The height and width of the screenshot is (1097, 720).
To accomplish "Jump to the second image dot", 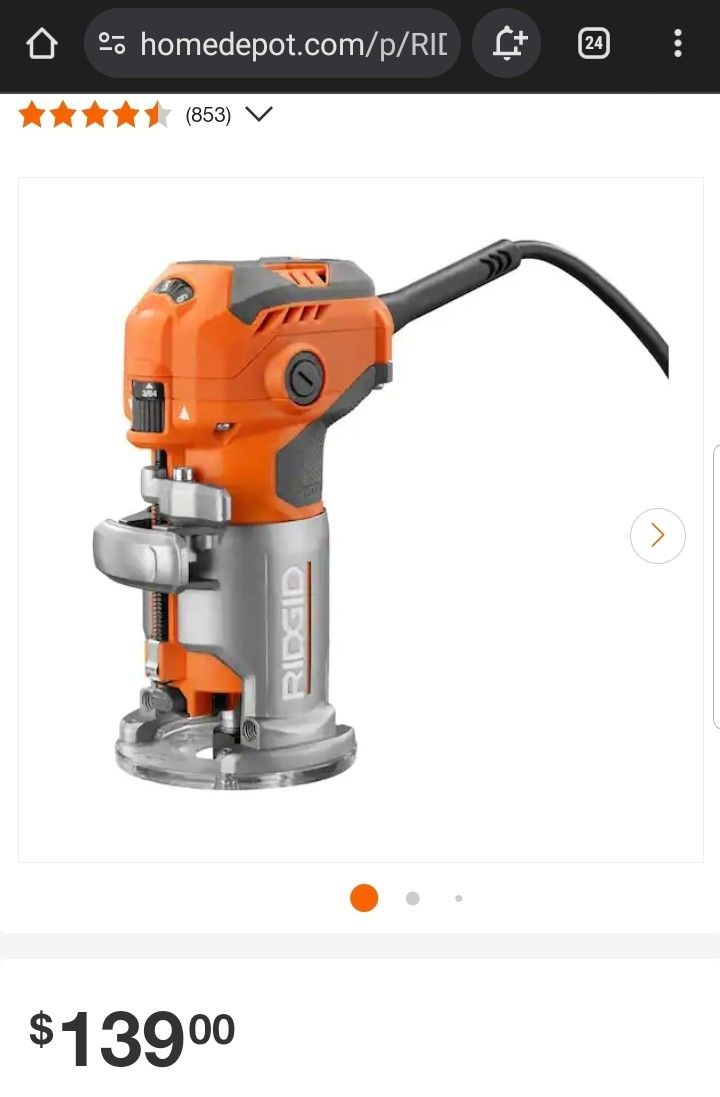I will pos(413,898).
